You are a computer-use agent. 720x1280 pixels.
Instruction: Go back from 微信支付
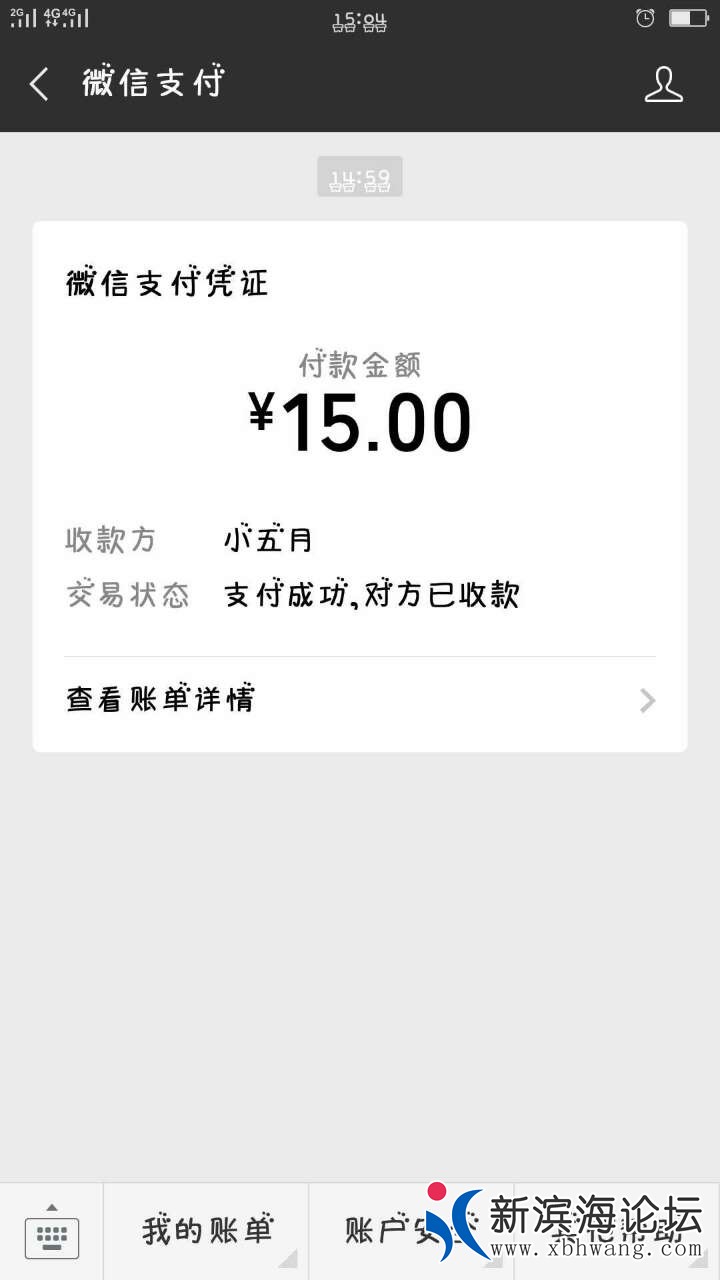(x=39, y=85)
